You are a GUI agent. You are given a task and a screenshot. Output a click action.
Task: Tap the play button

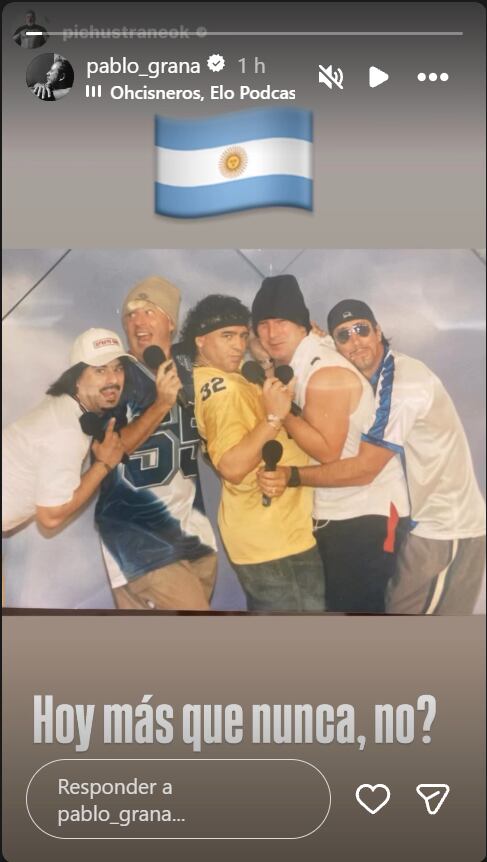tap(378, 77)
